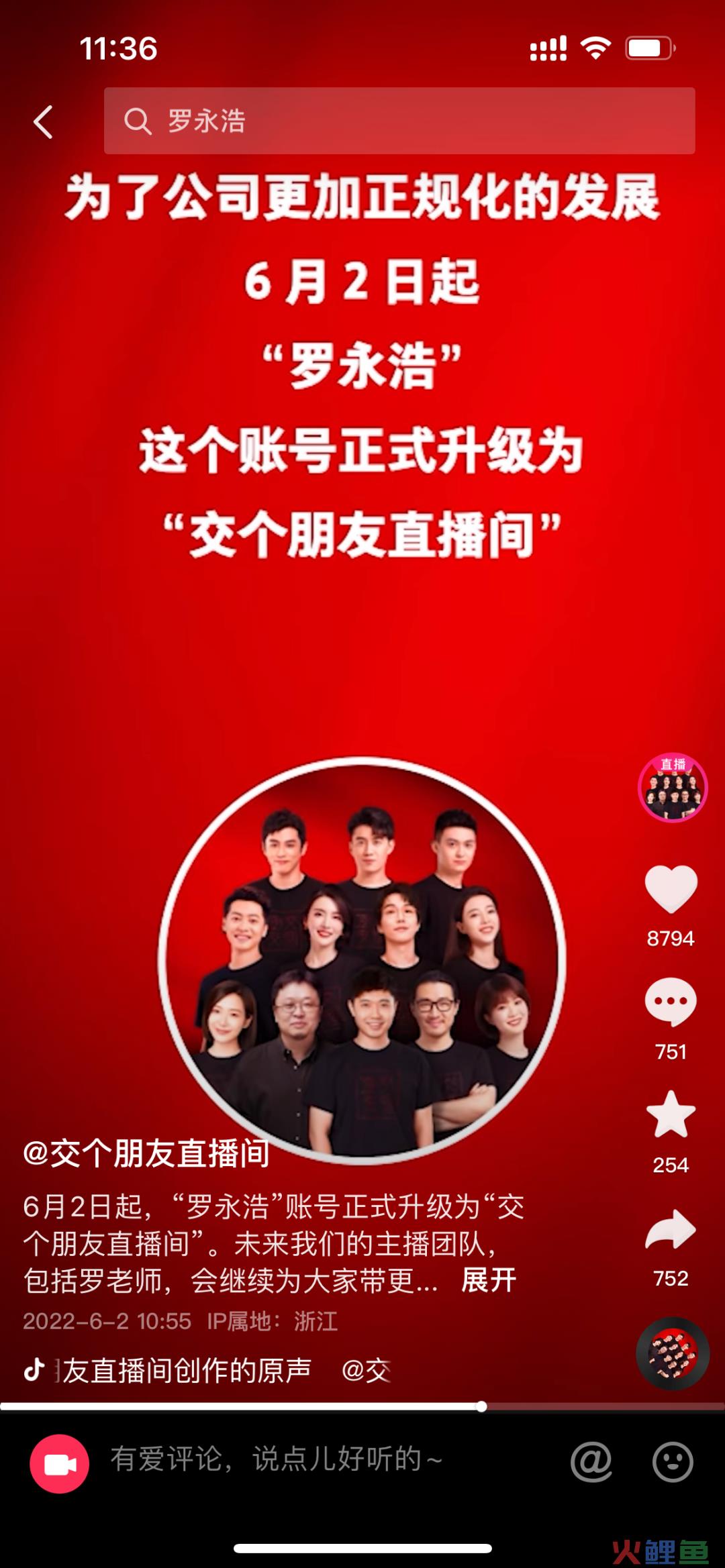Open the comments bubble

pos(671,1002)
